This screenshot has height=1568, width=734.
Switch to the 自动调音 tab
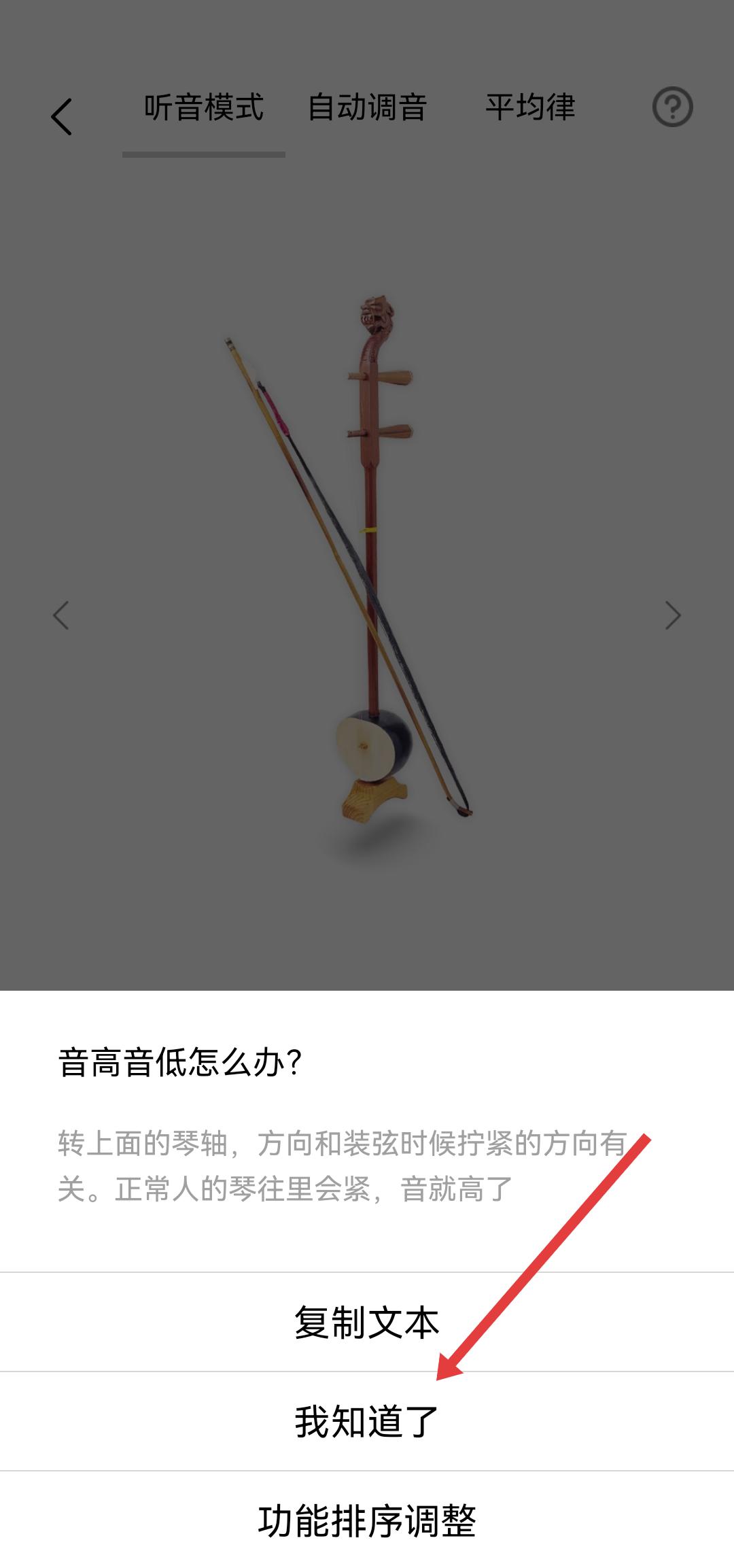(x=367, y=107)
